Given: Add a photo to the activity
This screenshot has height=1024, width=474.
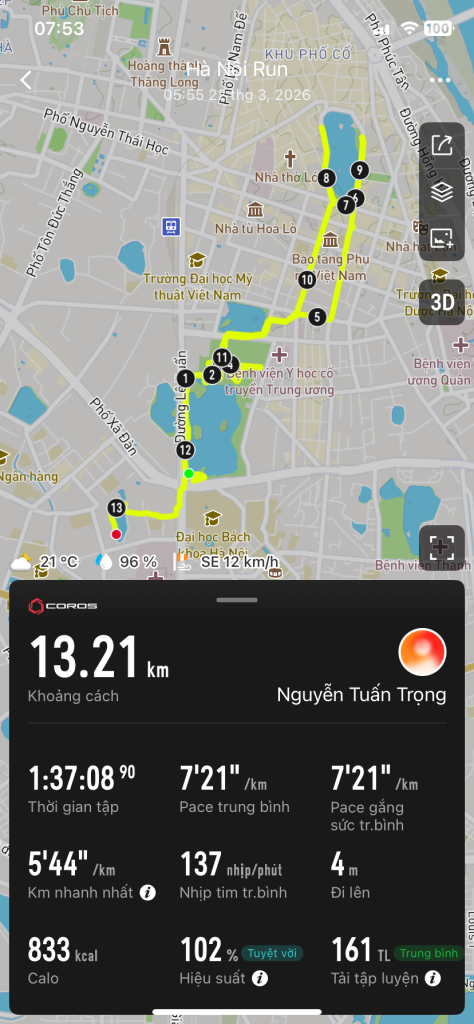Looking at the screenshot, I should (442, 238).
